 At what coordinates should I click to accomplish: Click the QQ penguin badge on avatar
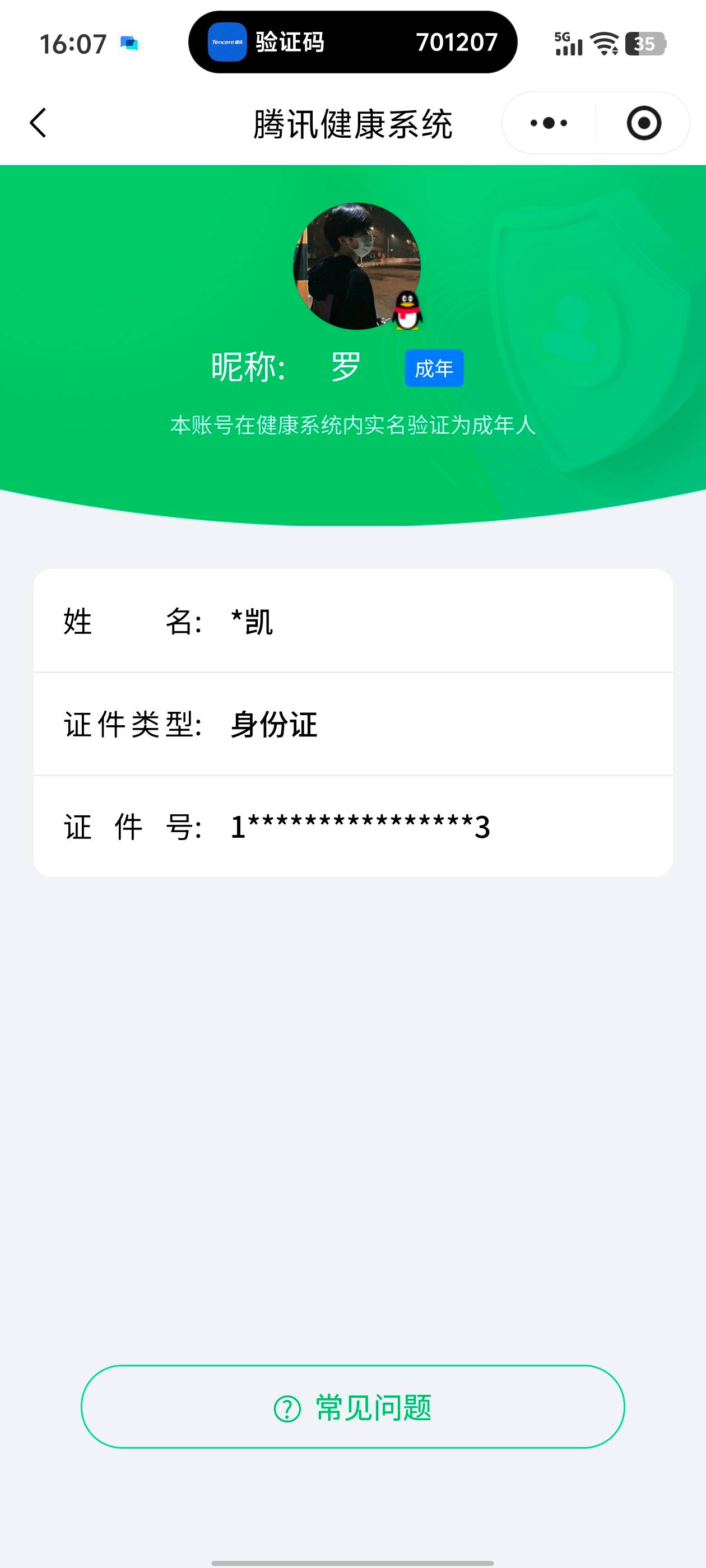pos(408,310)
